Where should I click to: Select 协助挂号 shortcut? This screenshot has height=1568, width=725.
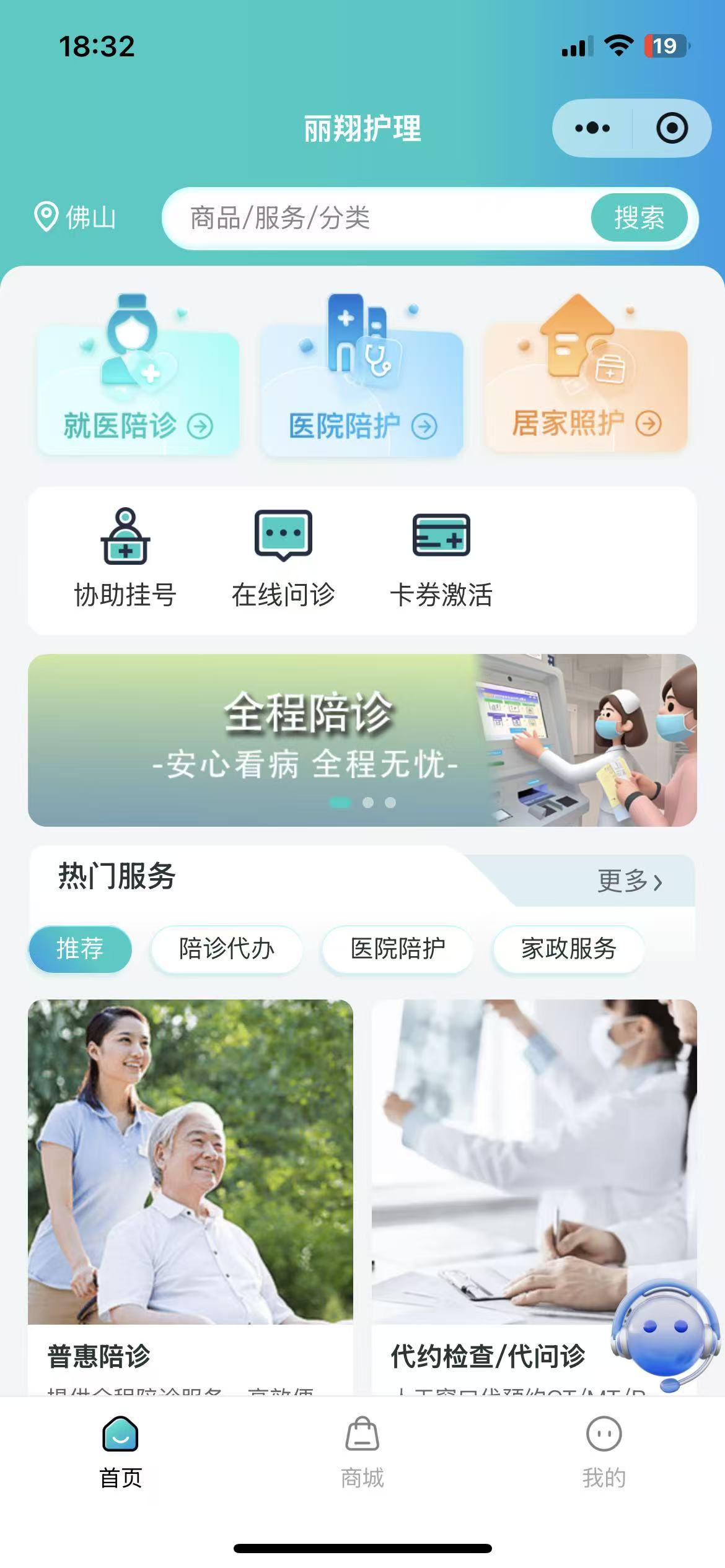(x=126, y=559)
